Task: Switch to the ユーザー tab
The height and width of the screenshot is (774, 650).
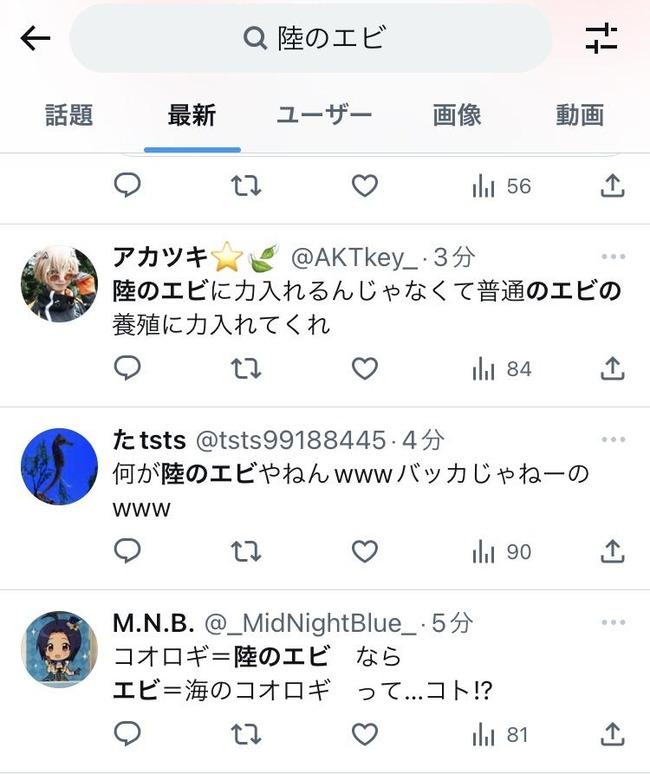Action: 324,115
